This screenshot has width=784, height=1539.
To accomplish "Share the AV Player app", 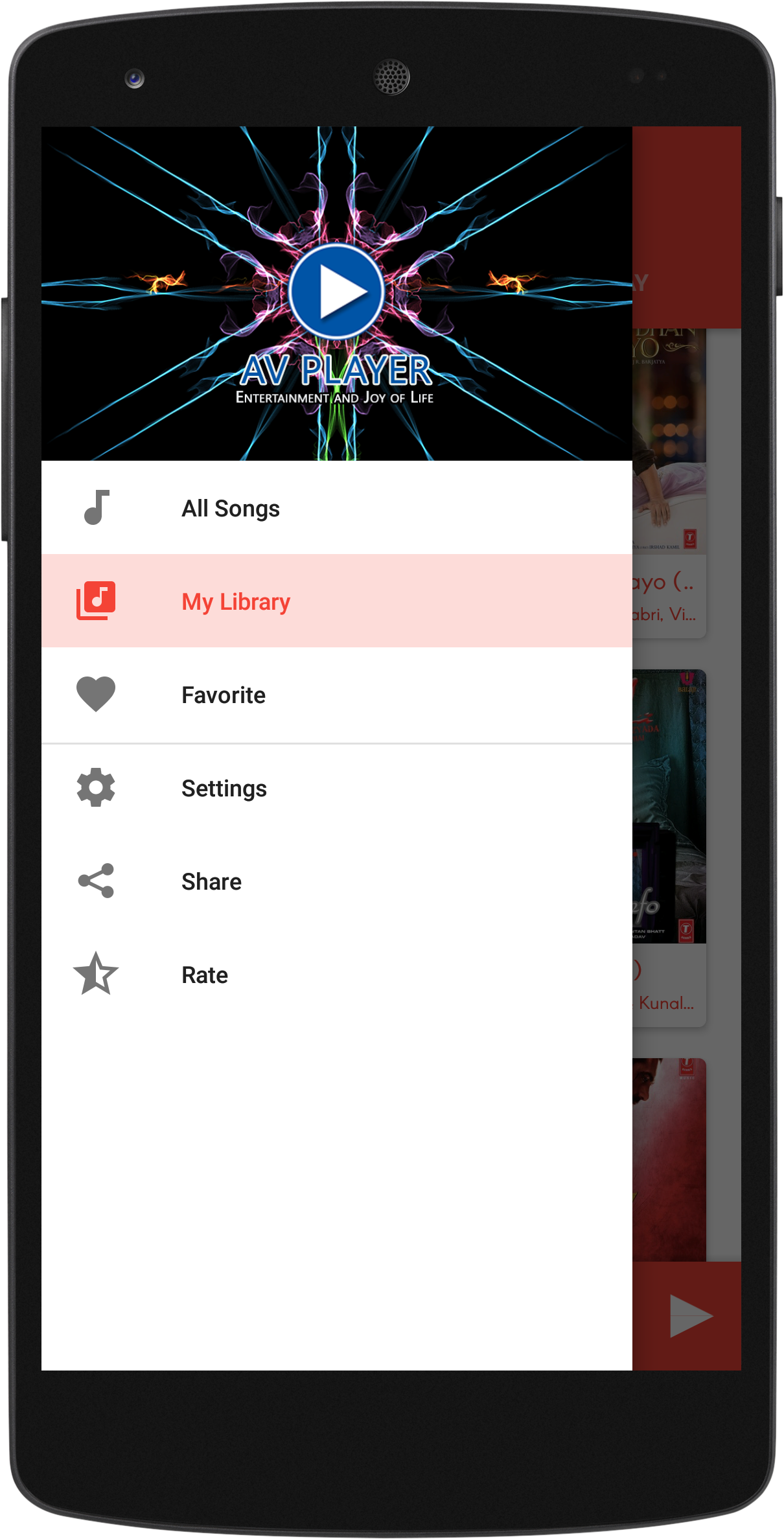I will pos(211,882).
